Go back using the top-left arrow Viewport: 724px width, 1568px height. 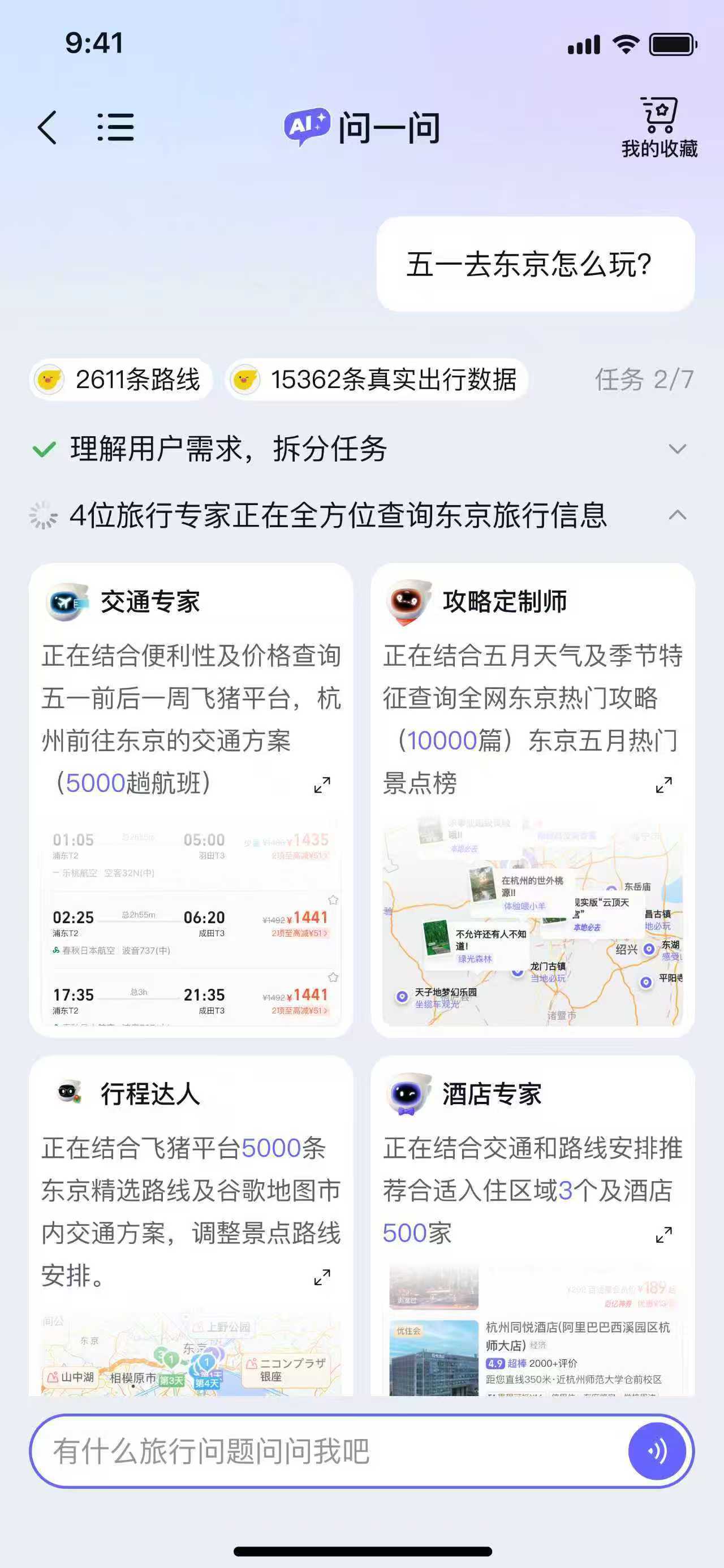tap(48, 128)
